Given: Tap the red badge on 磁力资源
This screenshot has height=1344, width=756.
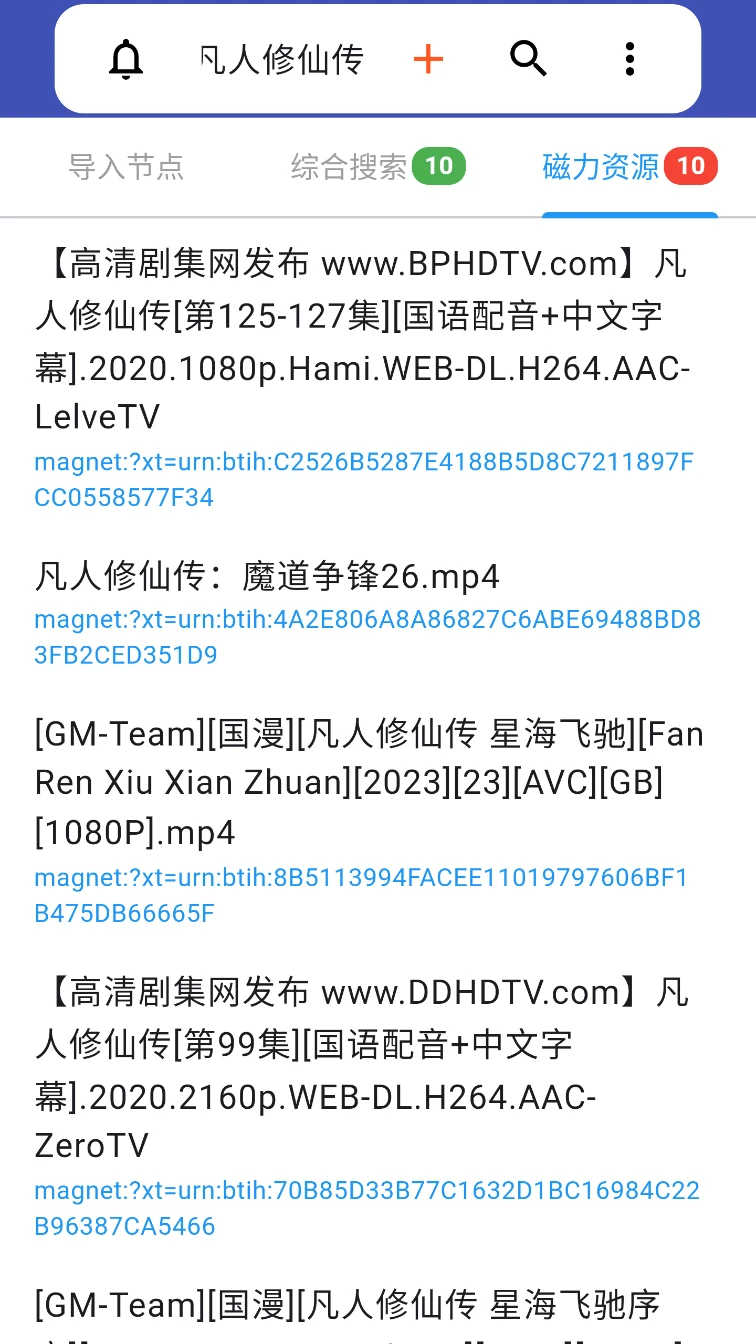Looking at the screenshot, I should click(692, 166).
